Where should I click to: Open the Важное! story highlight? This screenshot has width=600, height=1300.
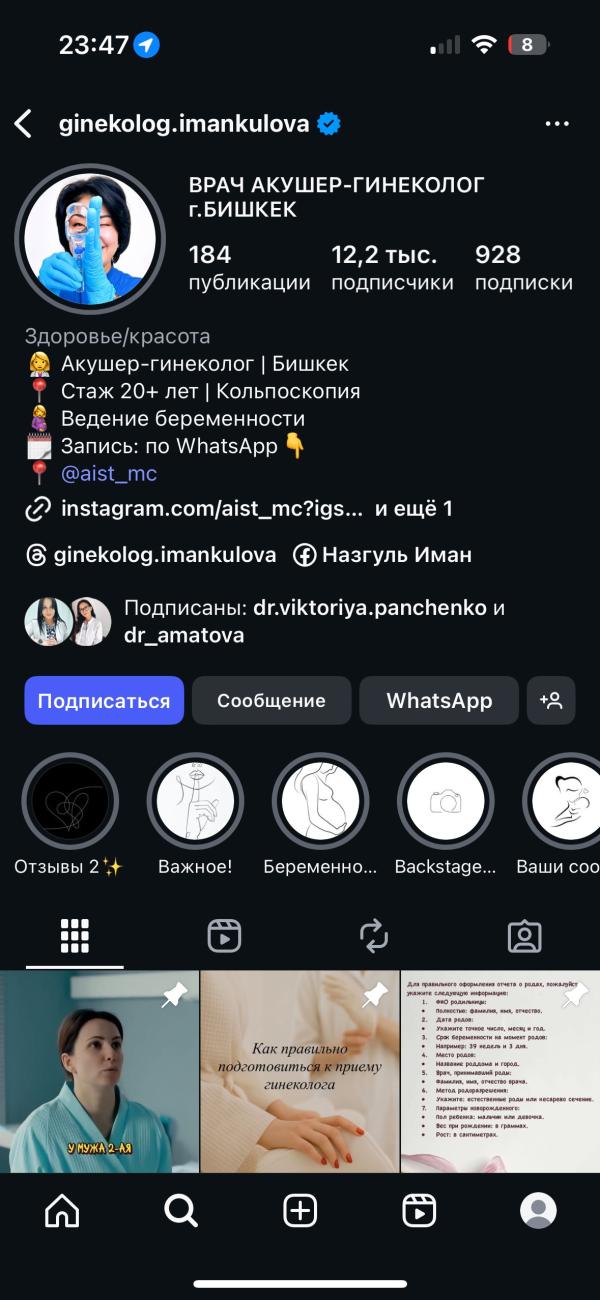[195, 802]
